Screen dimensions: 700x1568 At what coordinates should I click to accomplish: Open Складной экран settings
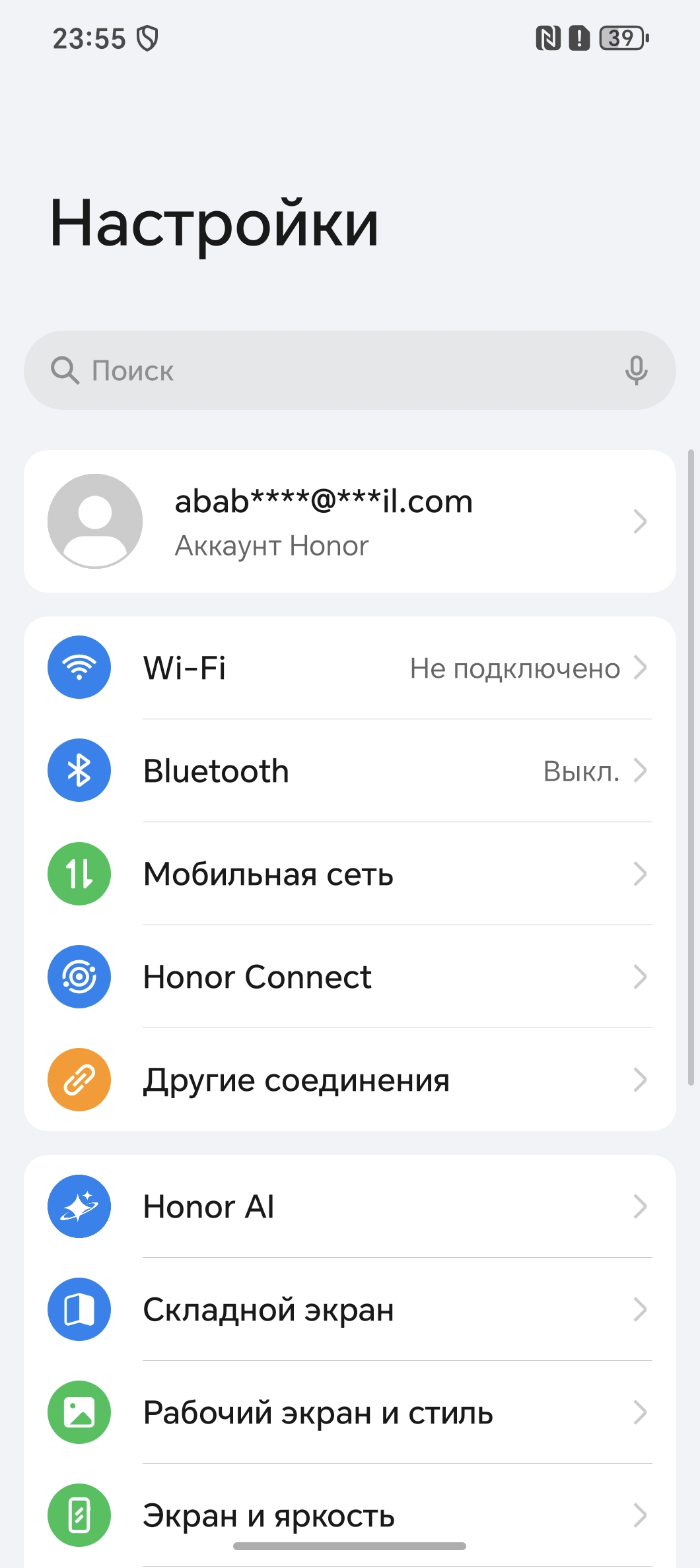[350, 1309]
